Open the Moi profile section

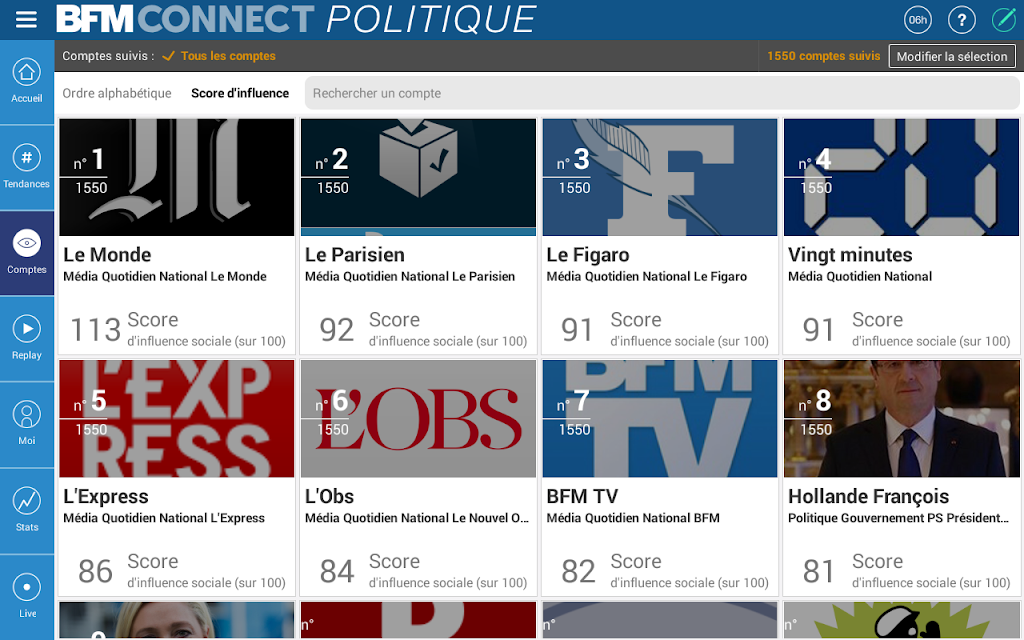[27, 424]
